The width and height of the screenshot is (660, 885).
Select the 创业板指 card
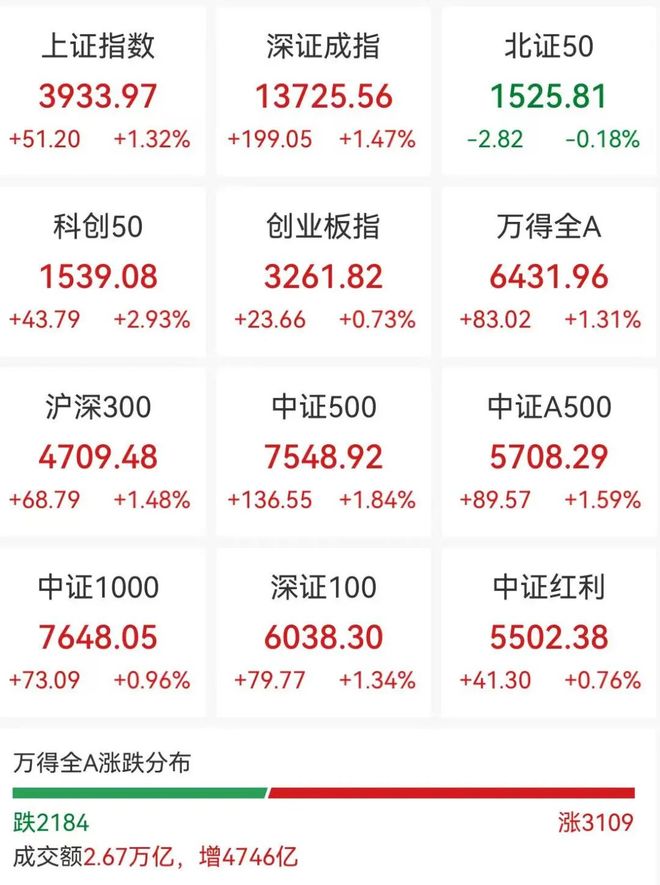point(323,273)
